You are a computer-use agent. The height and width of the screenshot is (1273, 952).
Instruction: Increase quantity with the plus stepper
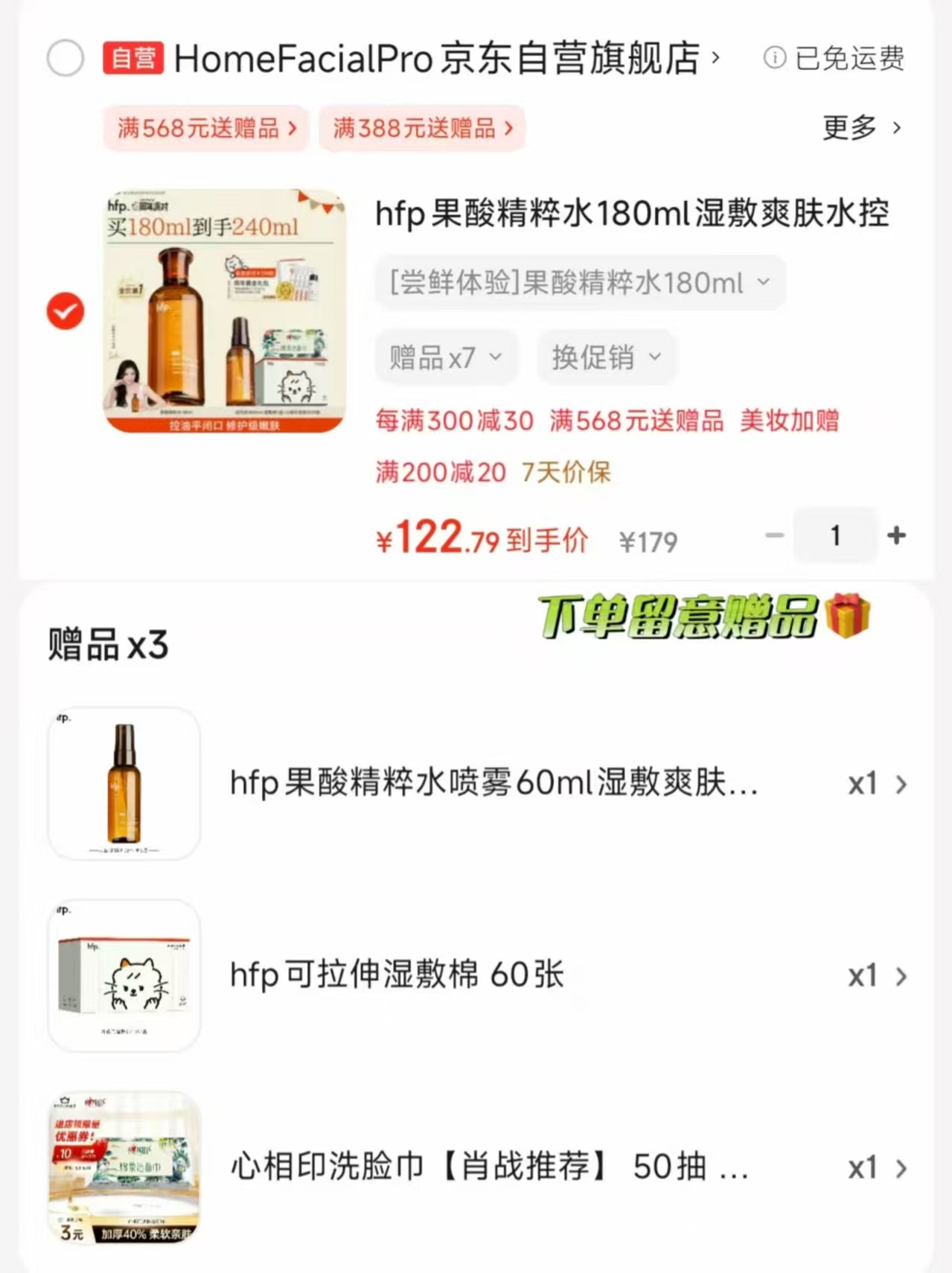click(896, 535)
